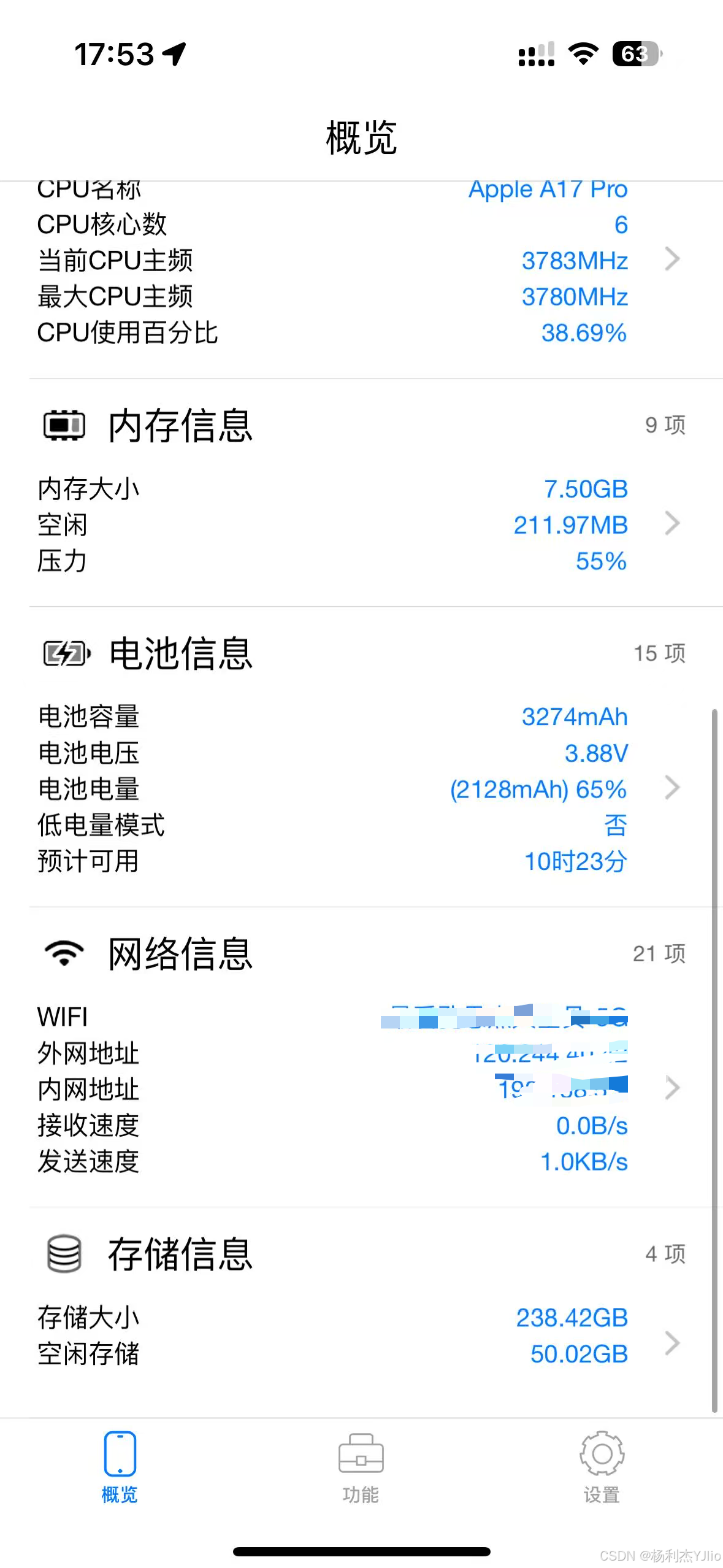Screen dimensions: 723x1568
Task: Switch to the 设置 tab
Action: point(602,1485)
